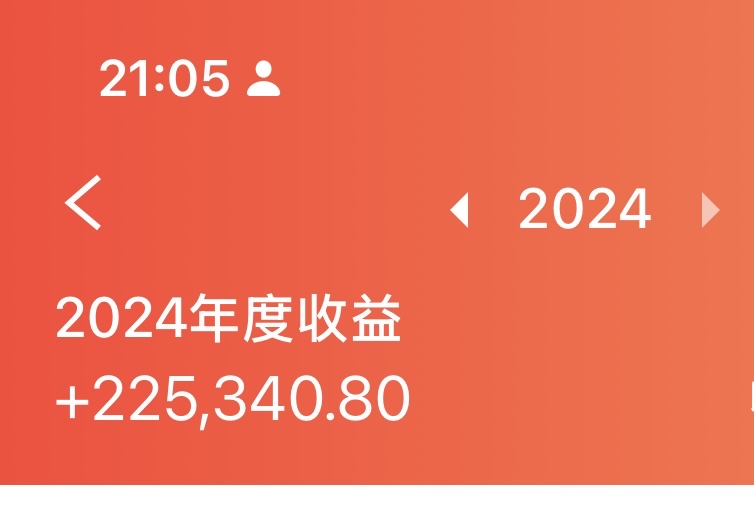Go back using the top-left arrow

coord(84,203)
